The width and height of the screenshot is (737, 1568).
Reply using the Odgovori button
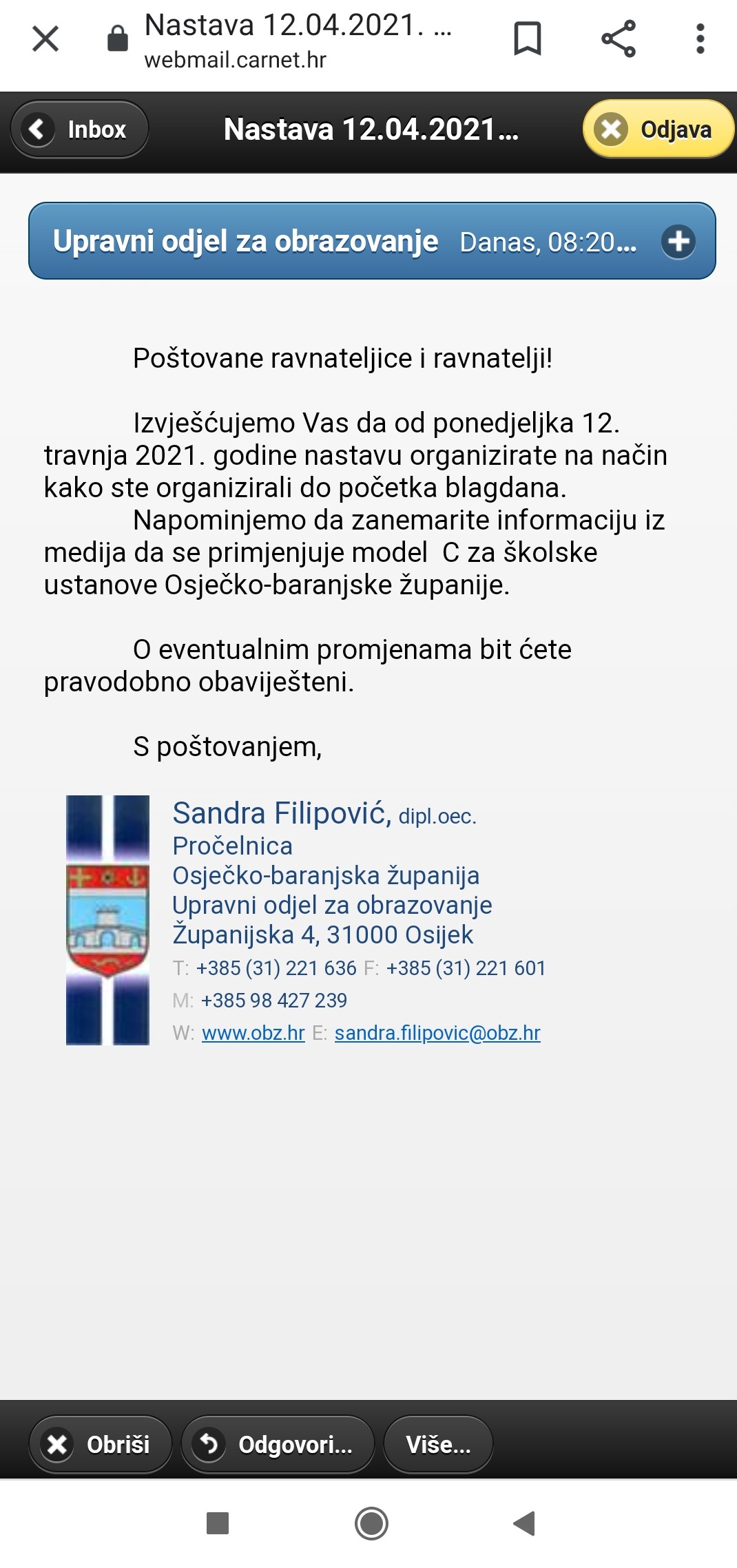(x=278, y=1444)
